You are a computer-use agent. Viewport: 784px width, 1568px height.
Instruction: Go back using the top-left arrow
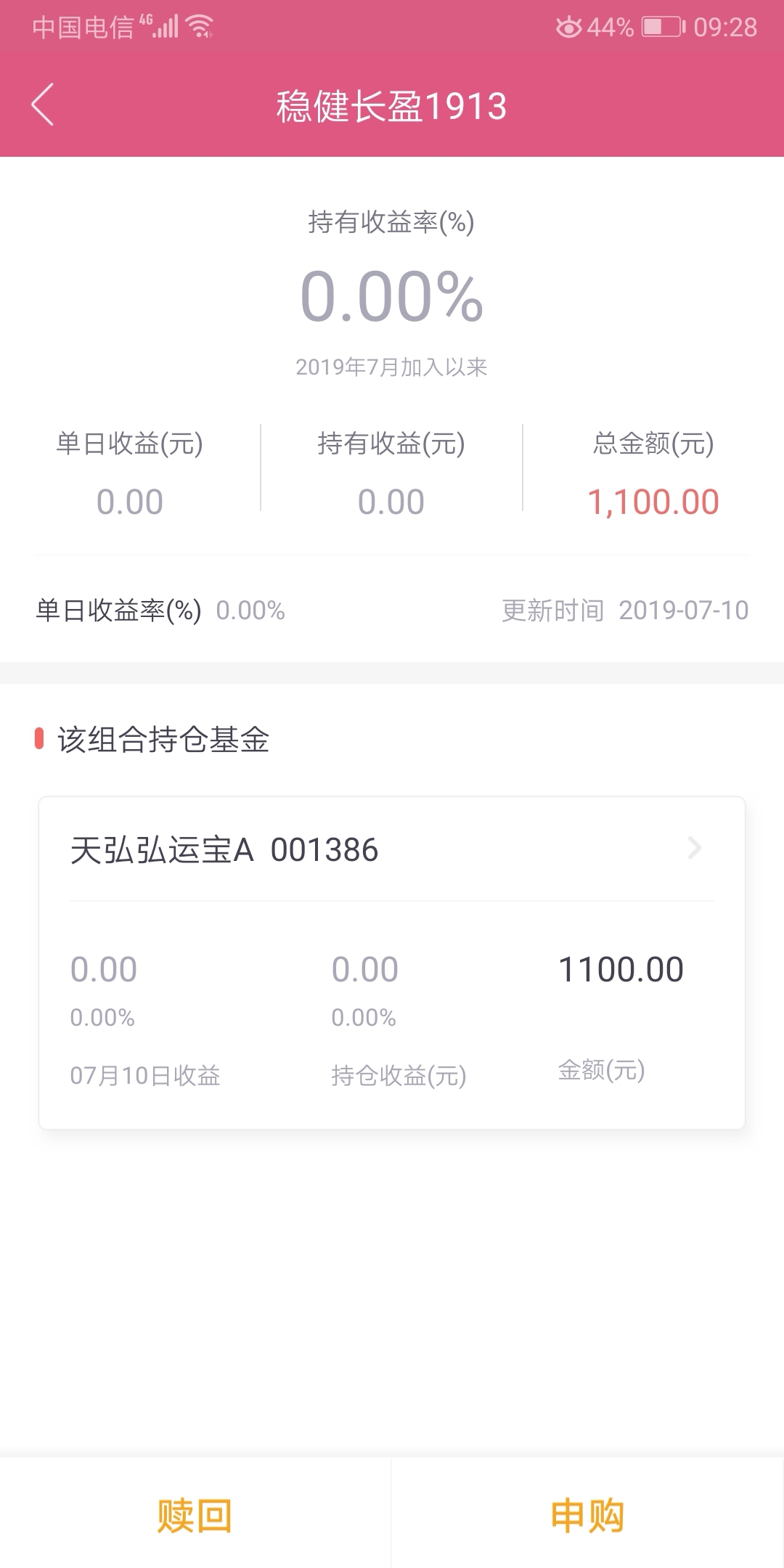43,105
